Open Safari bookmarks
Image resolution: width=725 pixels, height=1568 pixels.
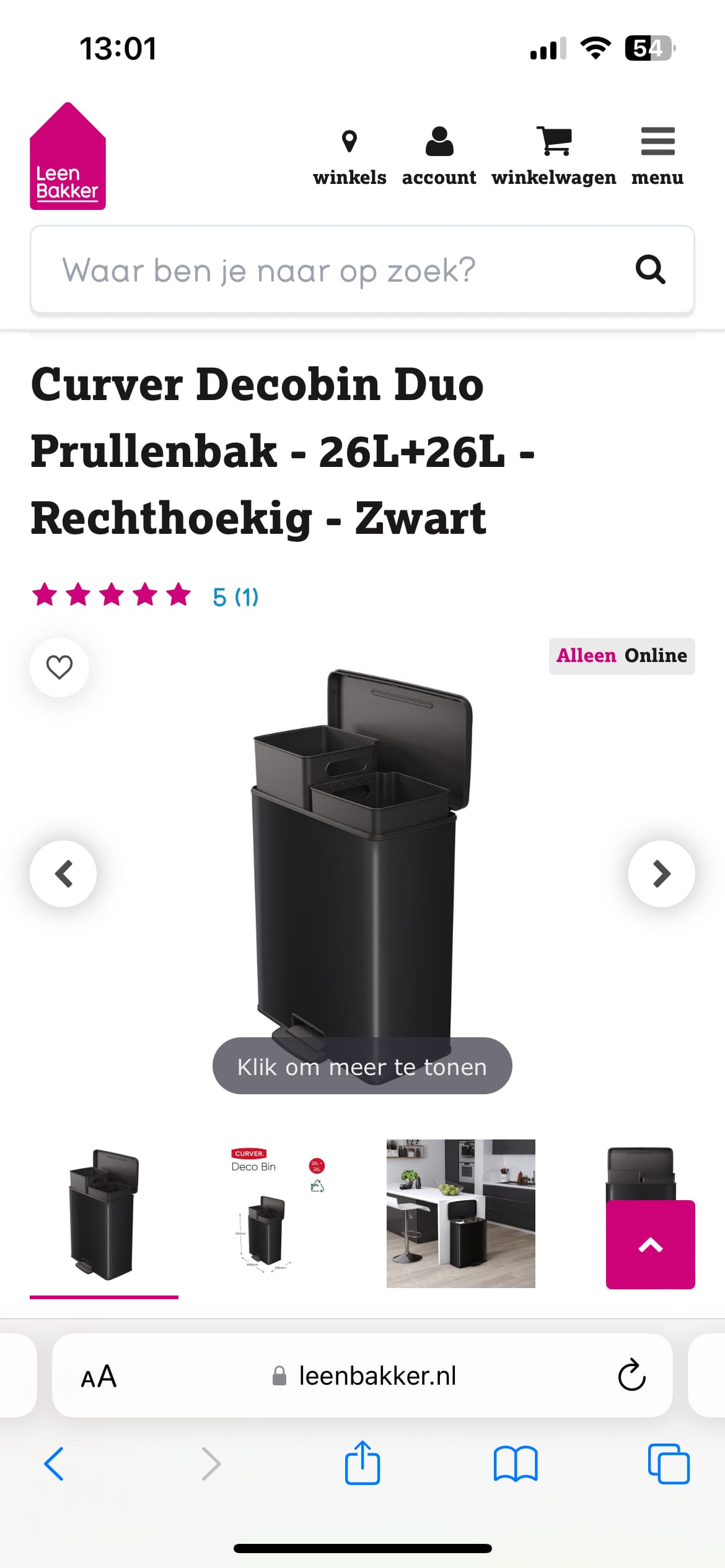pos(515,1464)
